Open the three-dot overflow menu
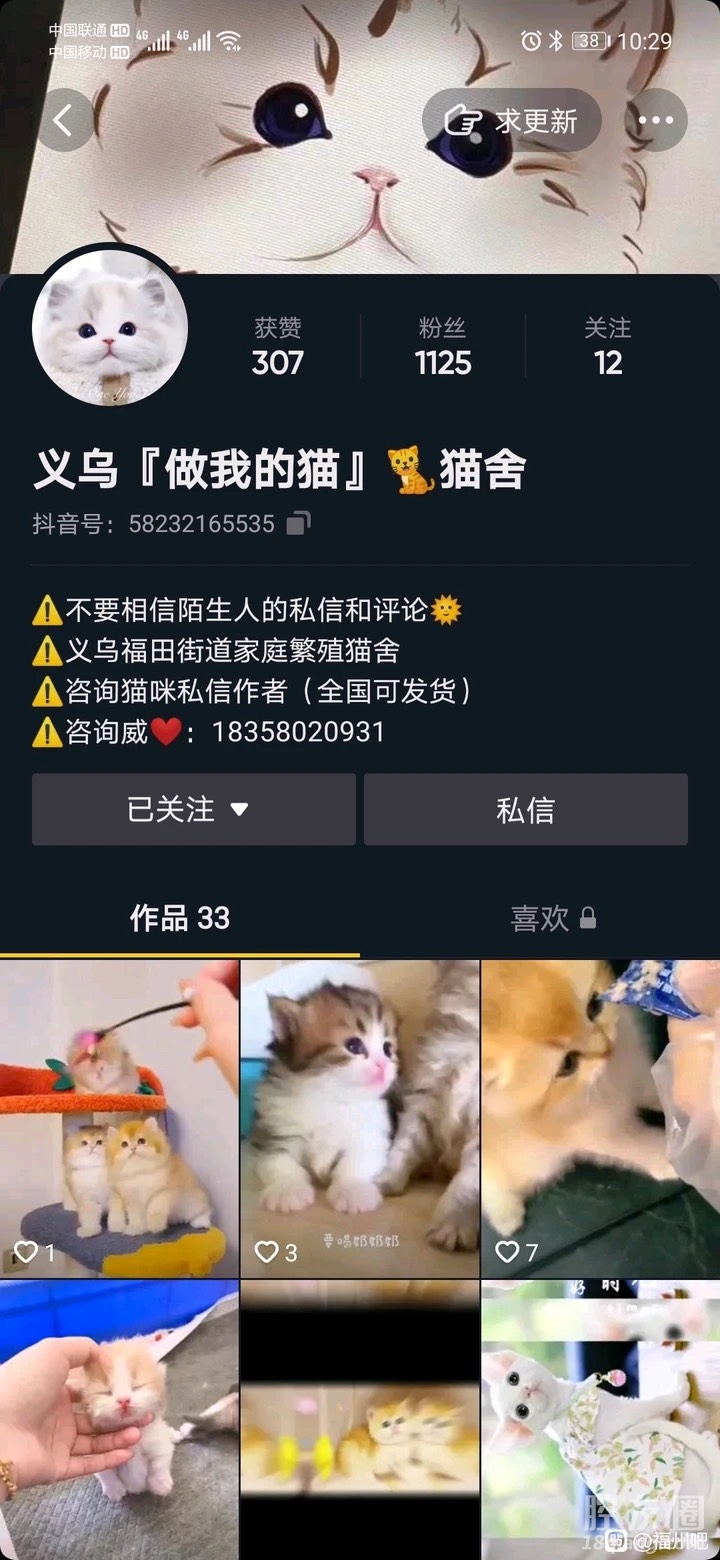This screenshot has width=720, height=1560. (x=655, y=121)
